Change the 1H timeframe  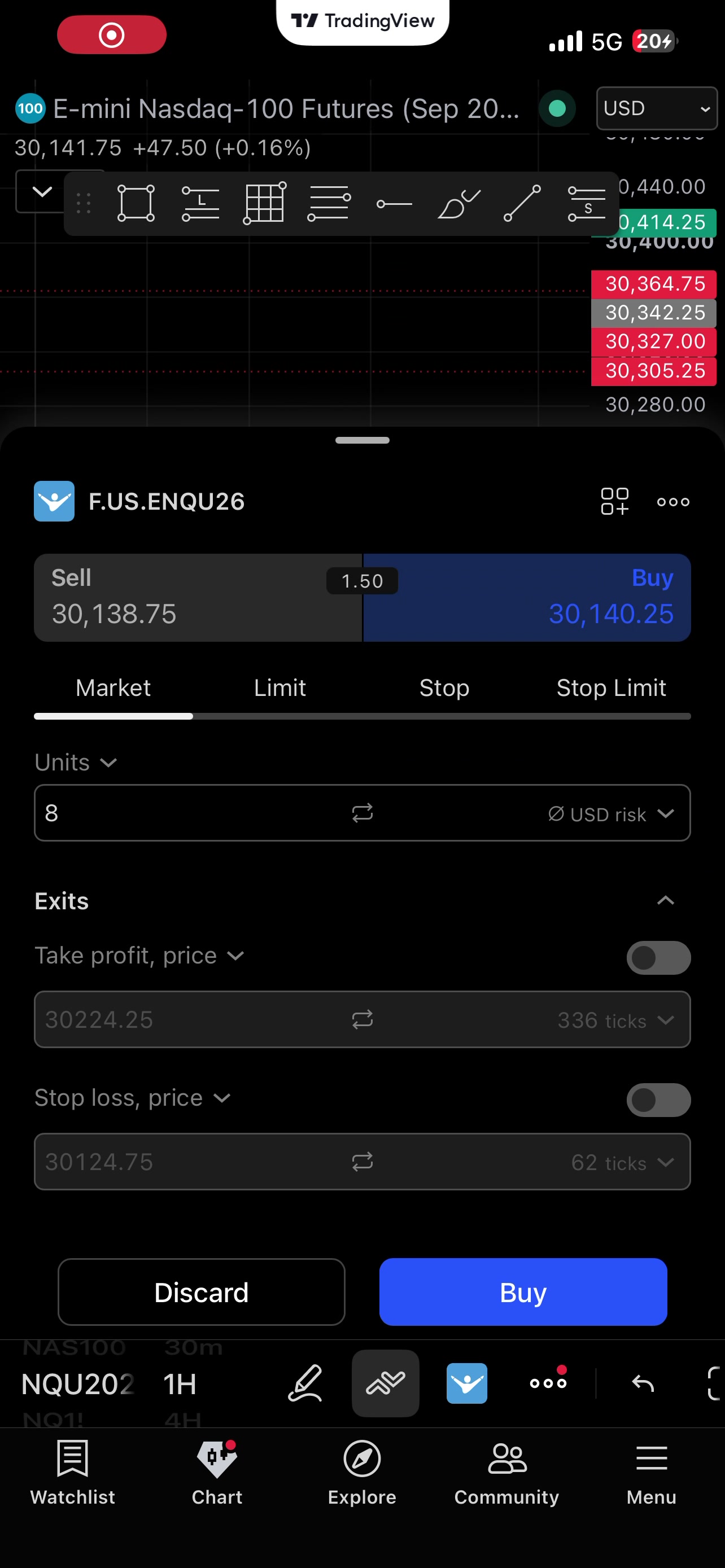[x=180, y=1383]
